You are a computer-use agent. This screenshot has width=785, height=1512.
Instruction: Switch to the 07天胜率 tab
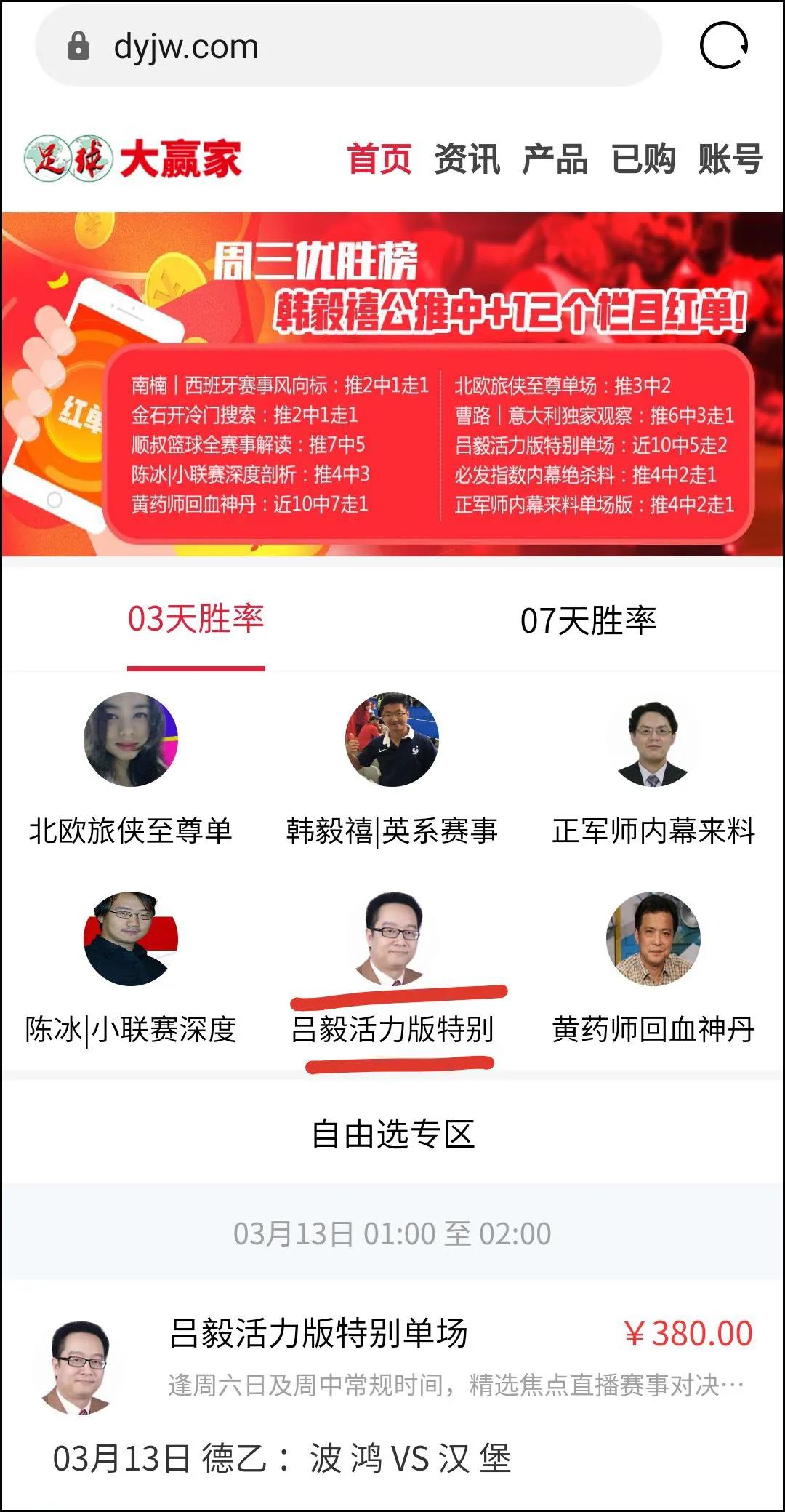coord(588,621)
